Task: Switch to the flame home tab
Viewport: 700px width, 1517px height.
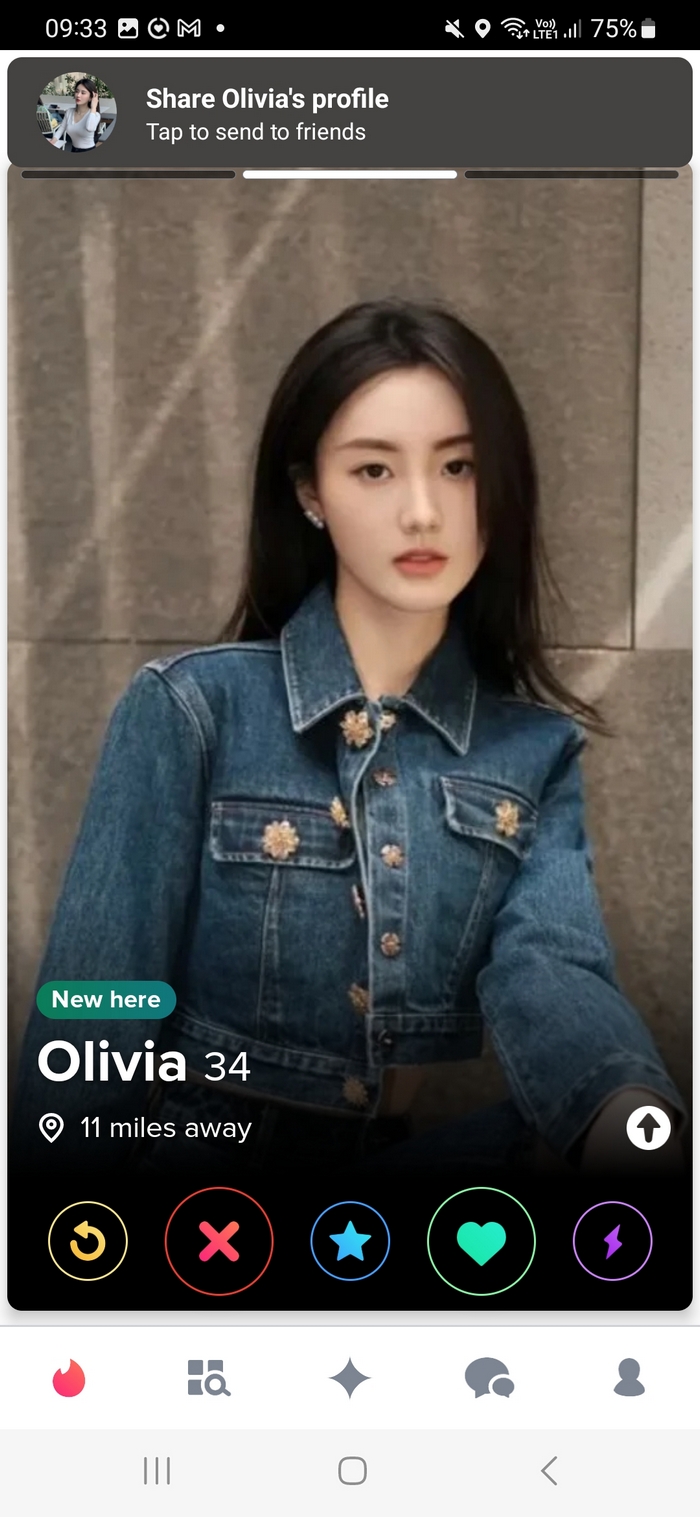Action: pyautogui.click(x=69, y=1378)
